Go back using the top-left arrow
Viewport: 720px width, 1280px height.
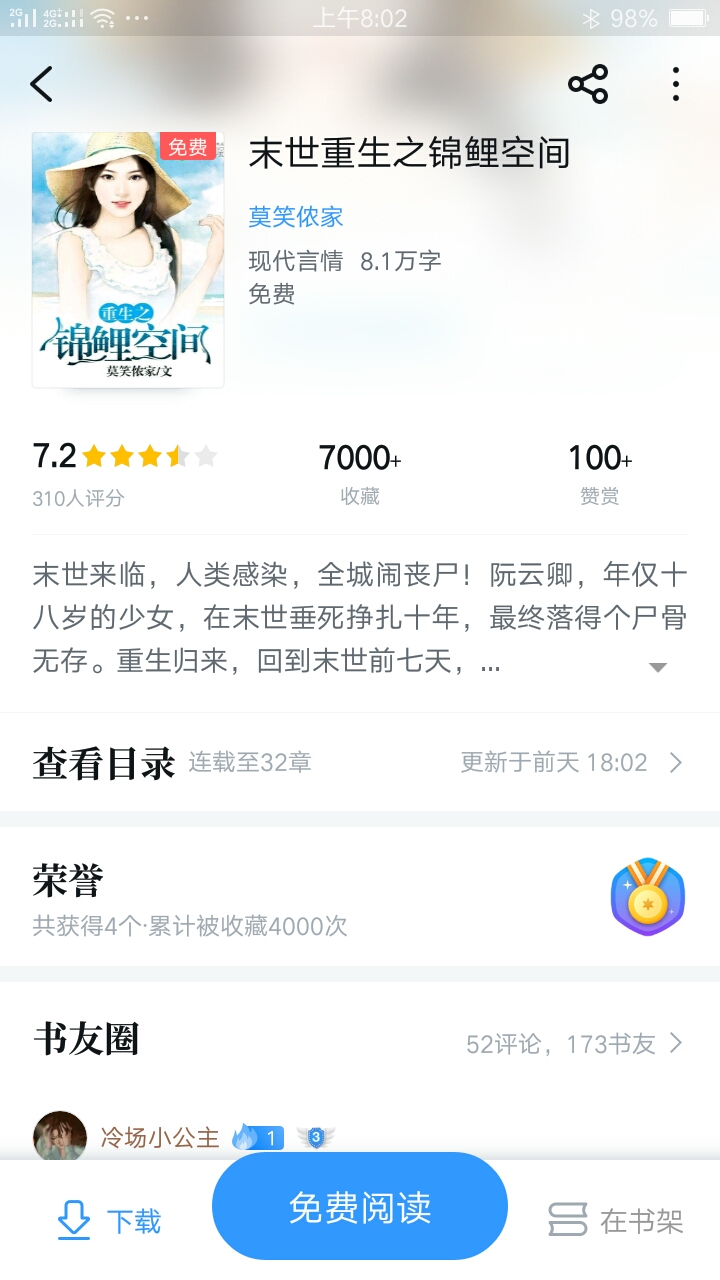41,84
